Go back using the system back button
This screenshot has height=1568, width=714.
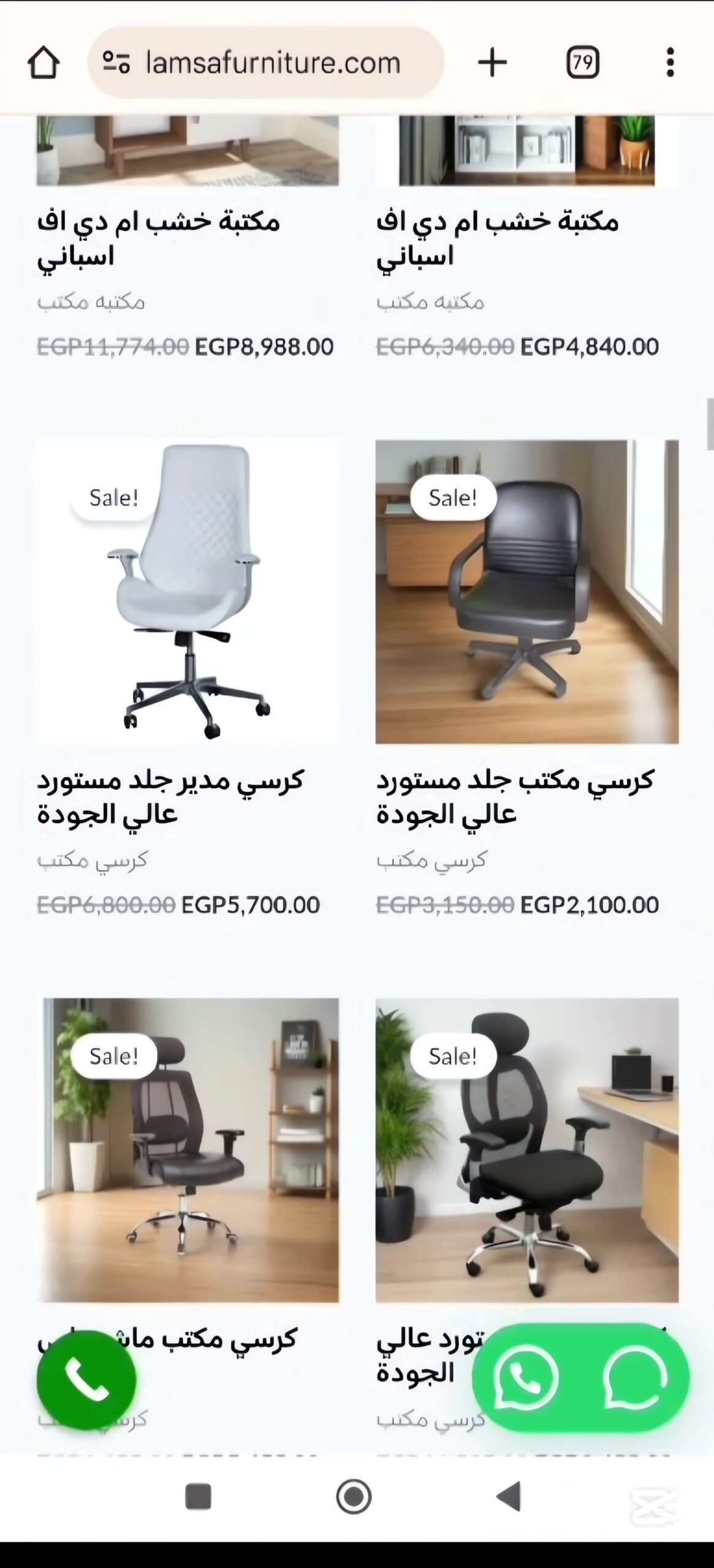(x=508, y=1496)
